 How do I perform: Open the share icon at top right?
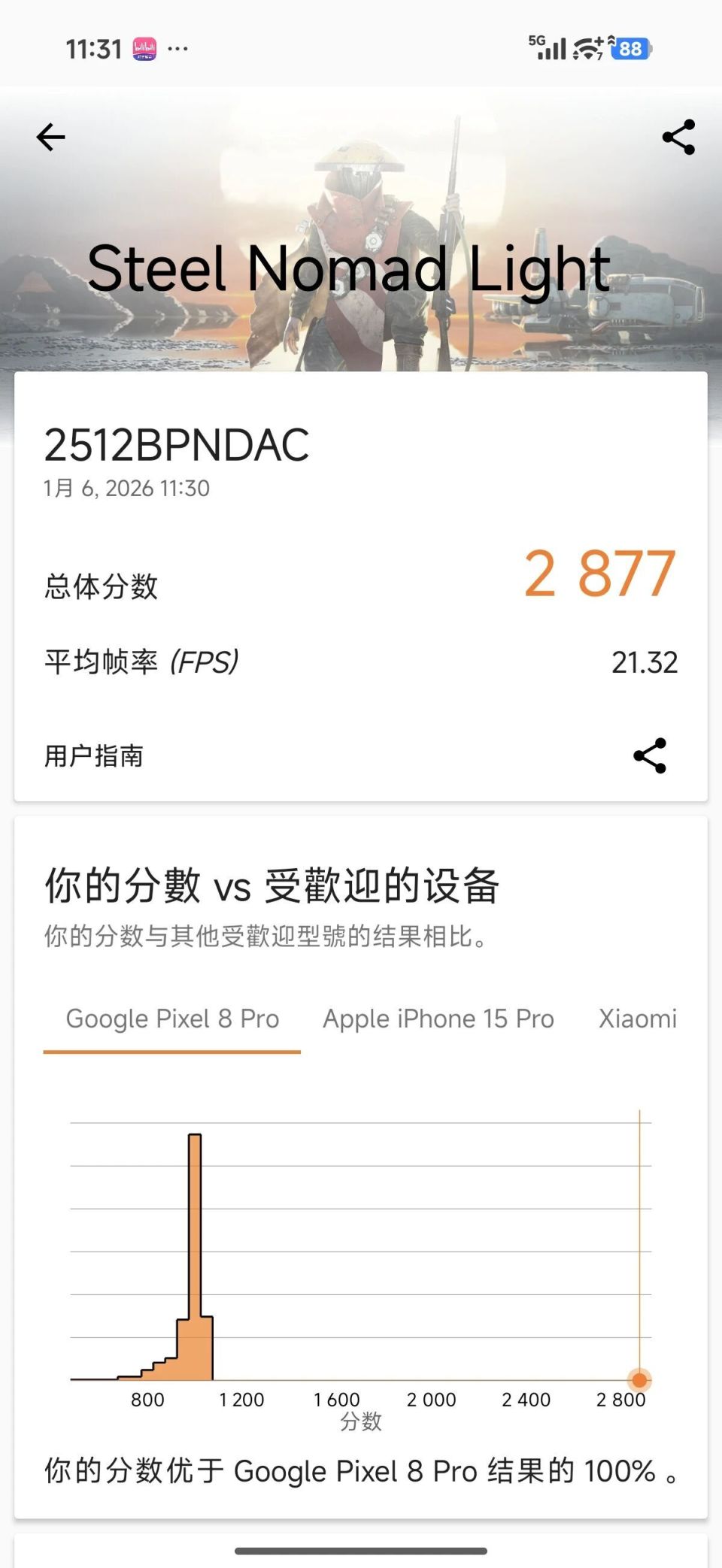tap(676, 135)
